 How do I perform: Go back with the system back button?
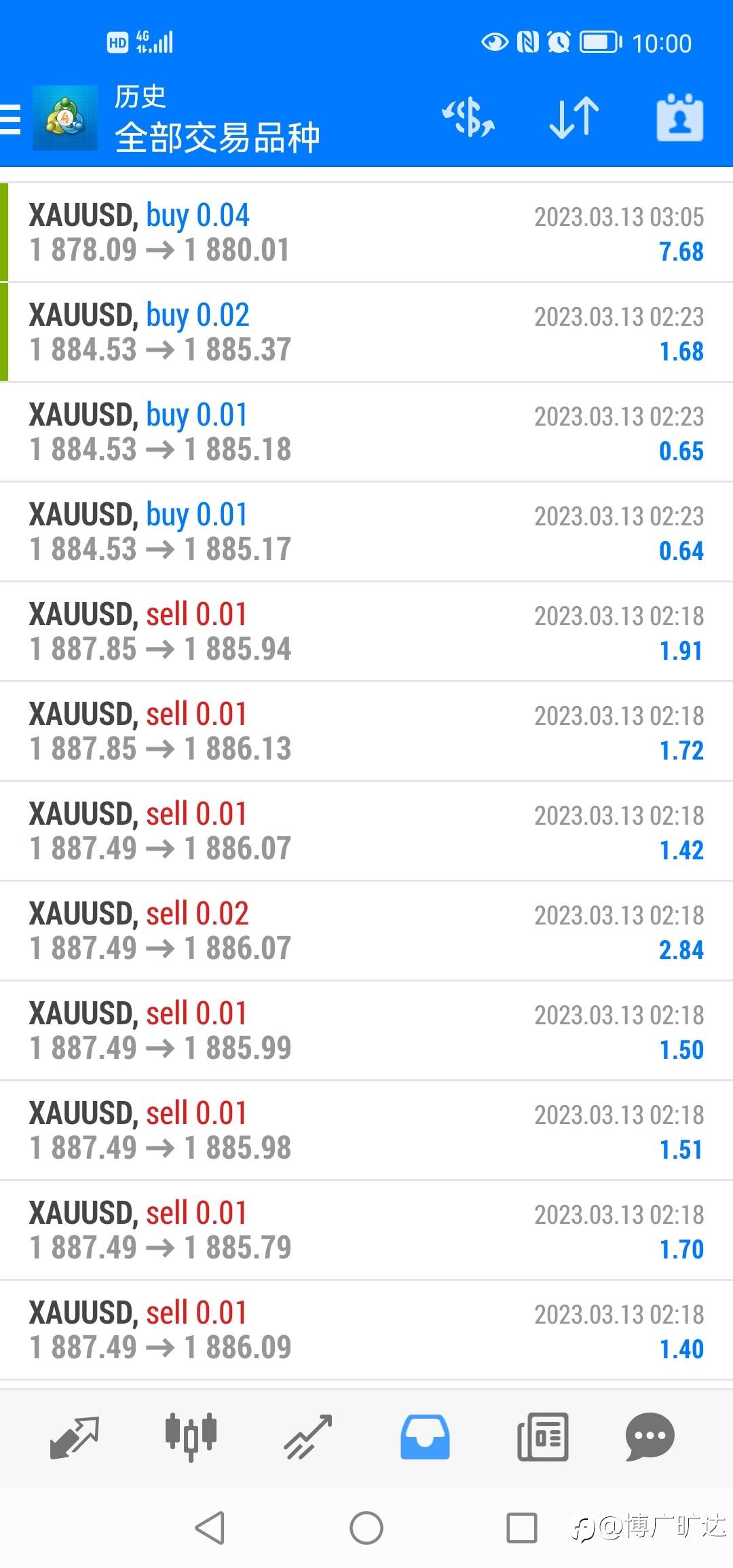[210, 1528]
